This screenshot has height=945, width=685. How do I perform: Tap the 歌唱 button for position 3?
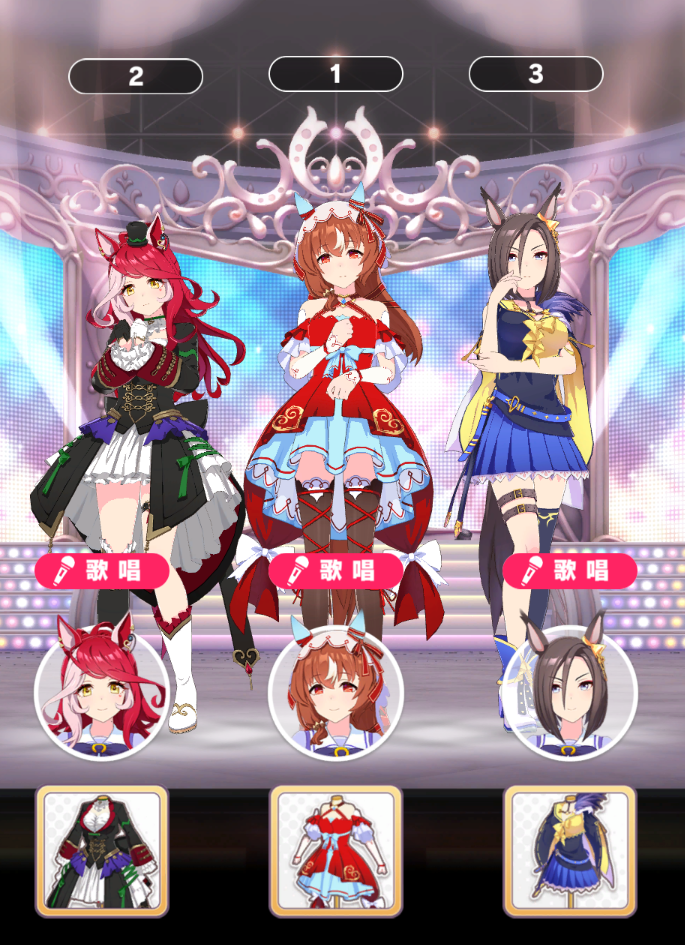point(569,571)
